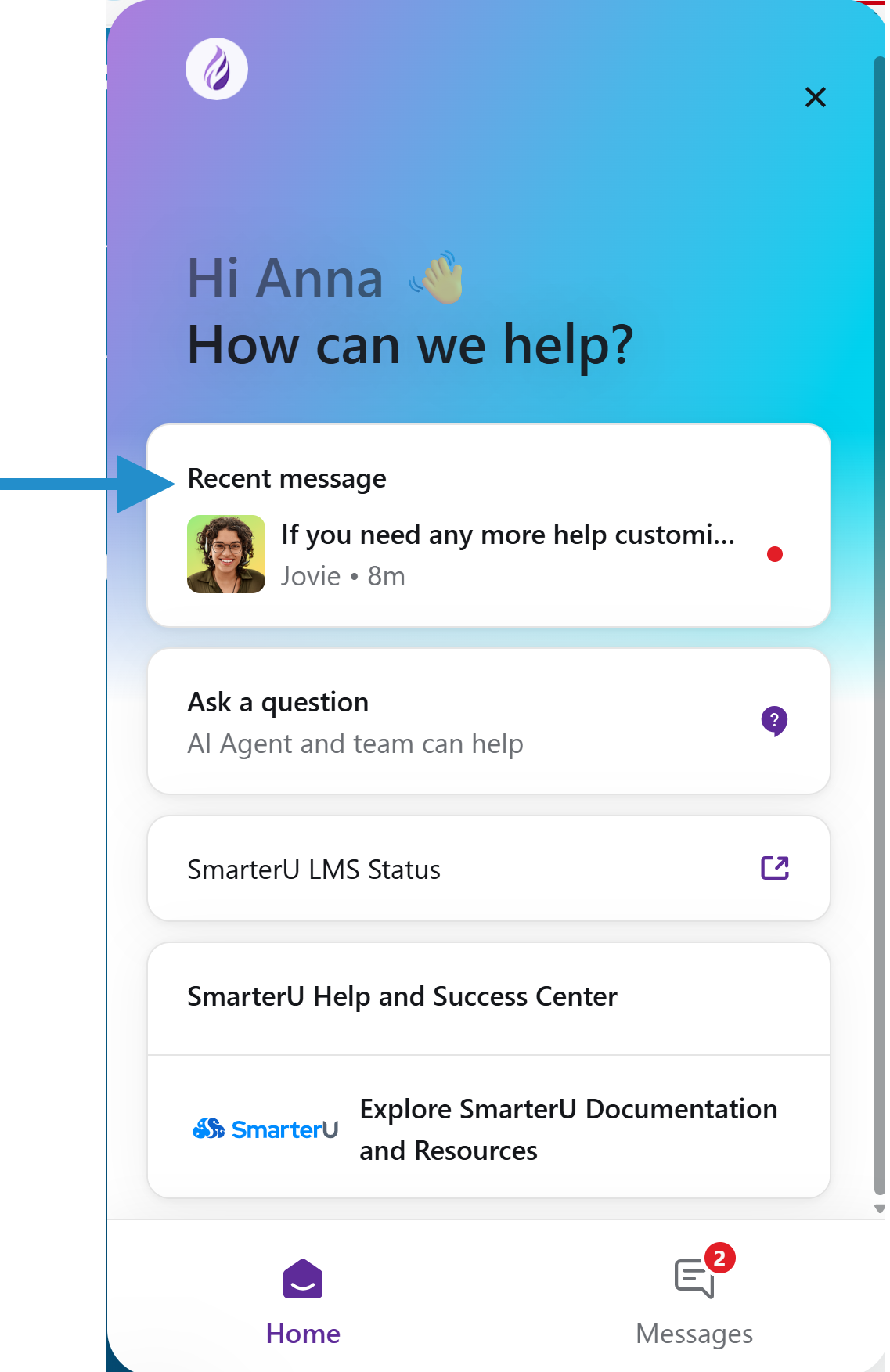Close the help widget

pos(815,98)
